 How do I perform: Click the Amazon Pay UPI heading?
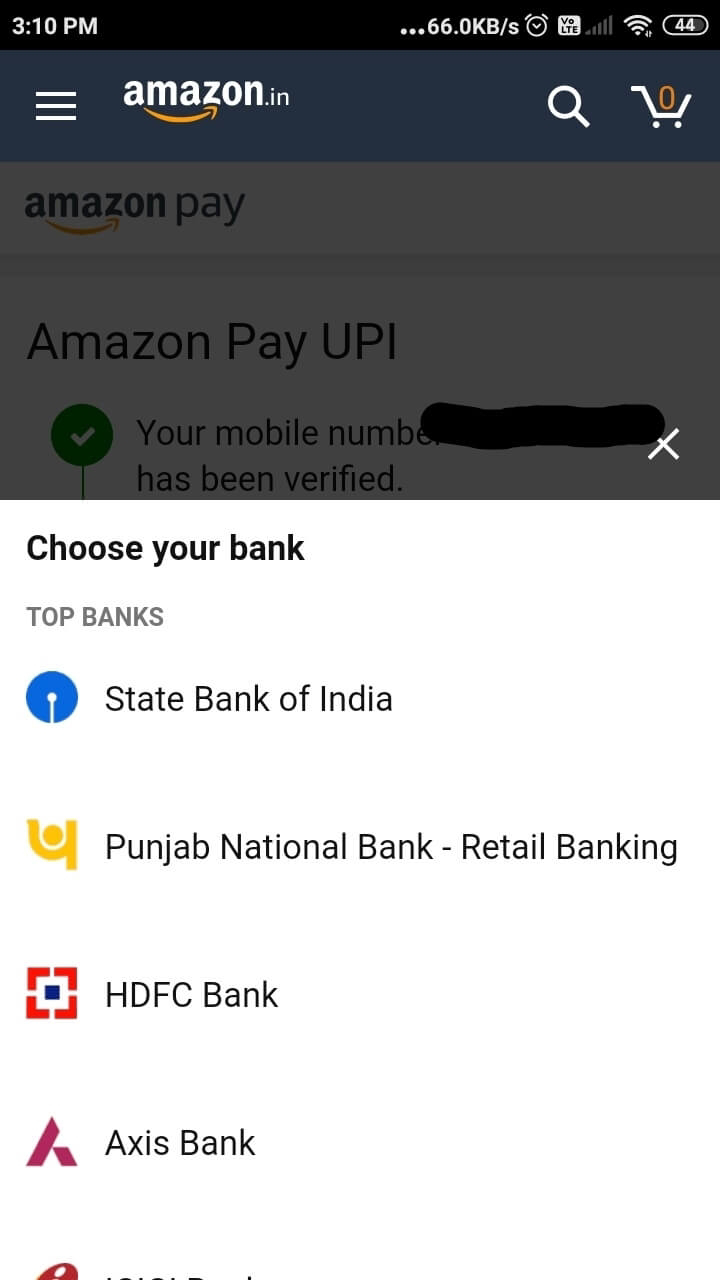(x=213, y=341)
